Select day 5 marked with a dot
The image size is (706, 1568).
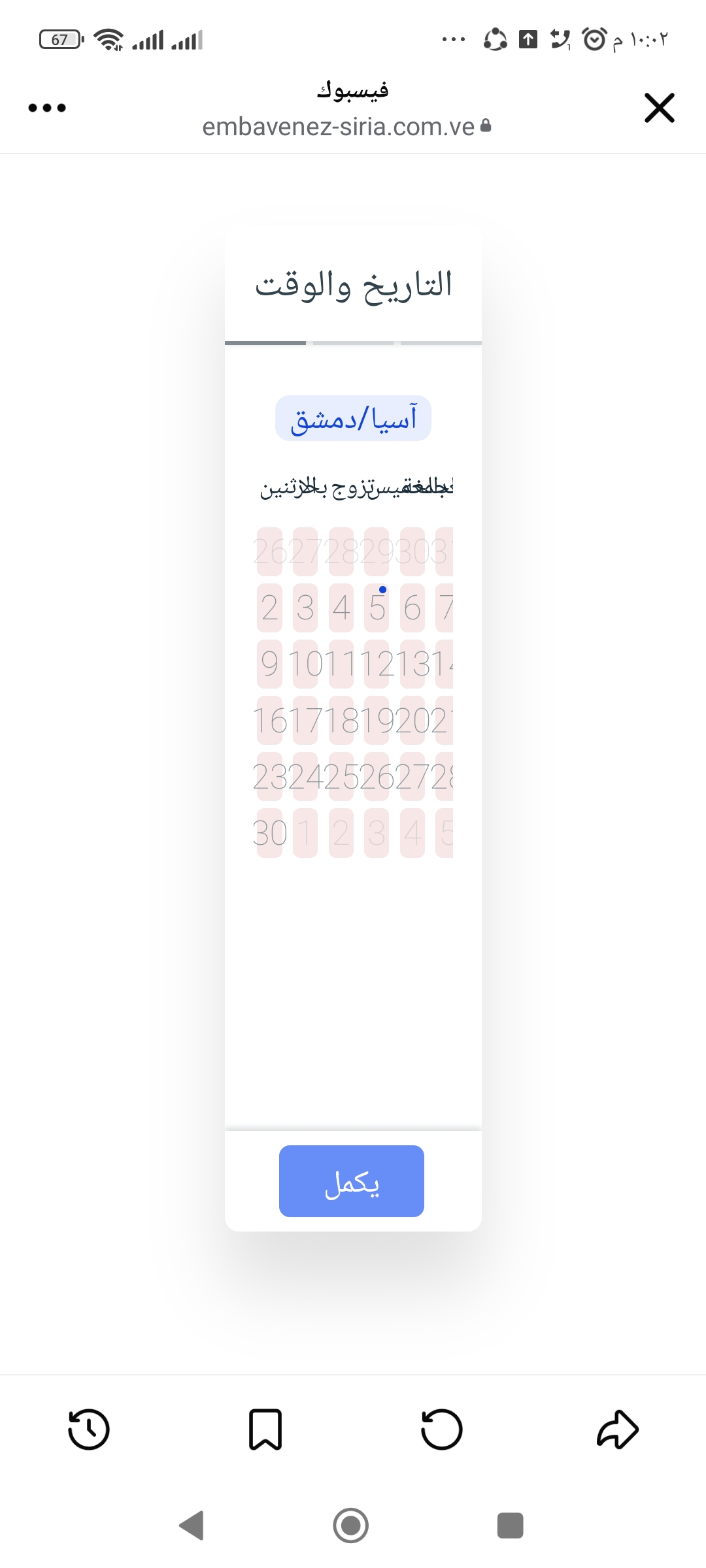pos(377,608)
